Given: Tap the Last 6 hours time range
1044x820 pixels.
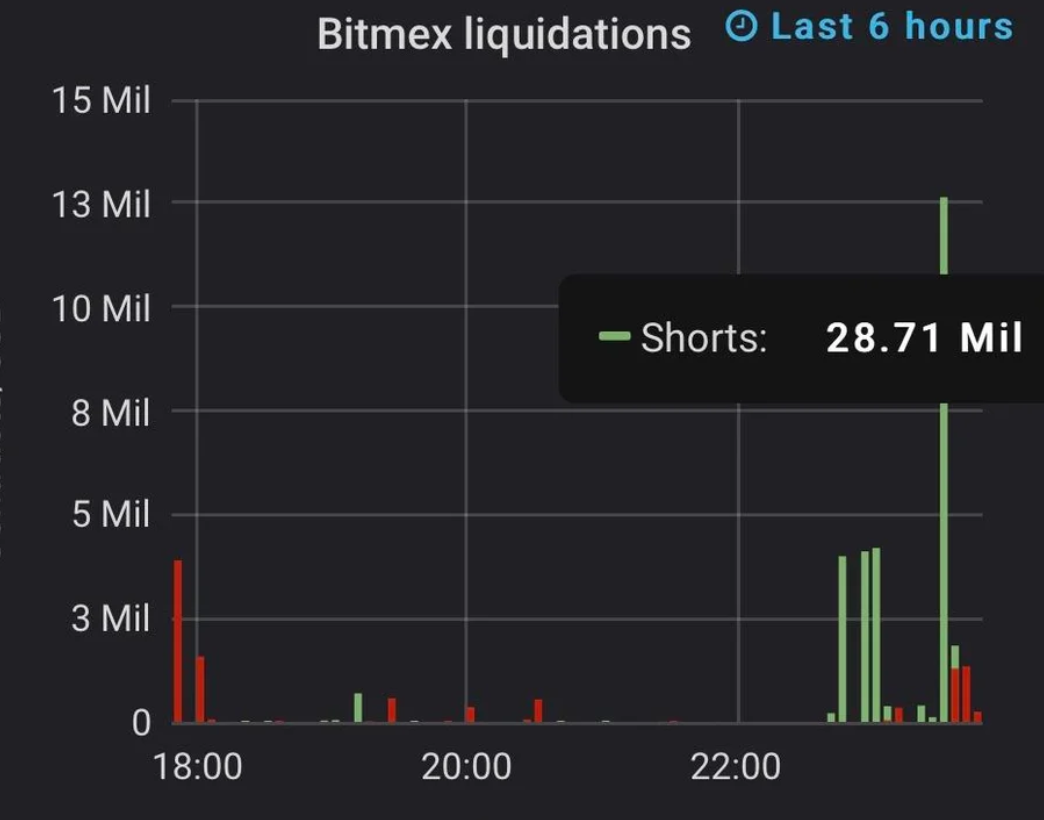Looking at the screenshot, I should (868, 27).
